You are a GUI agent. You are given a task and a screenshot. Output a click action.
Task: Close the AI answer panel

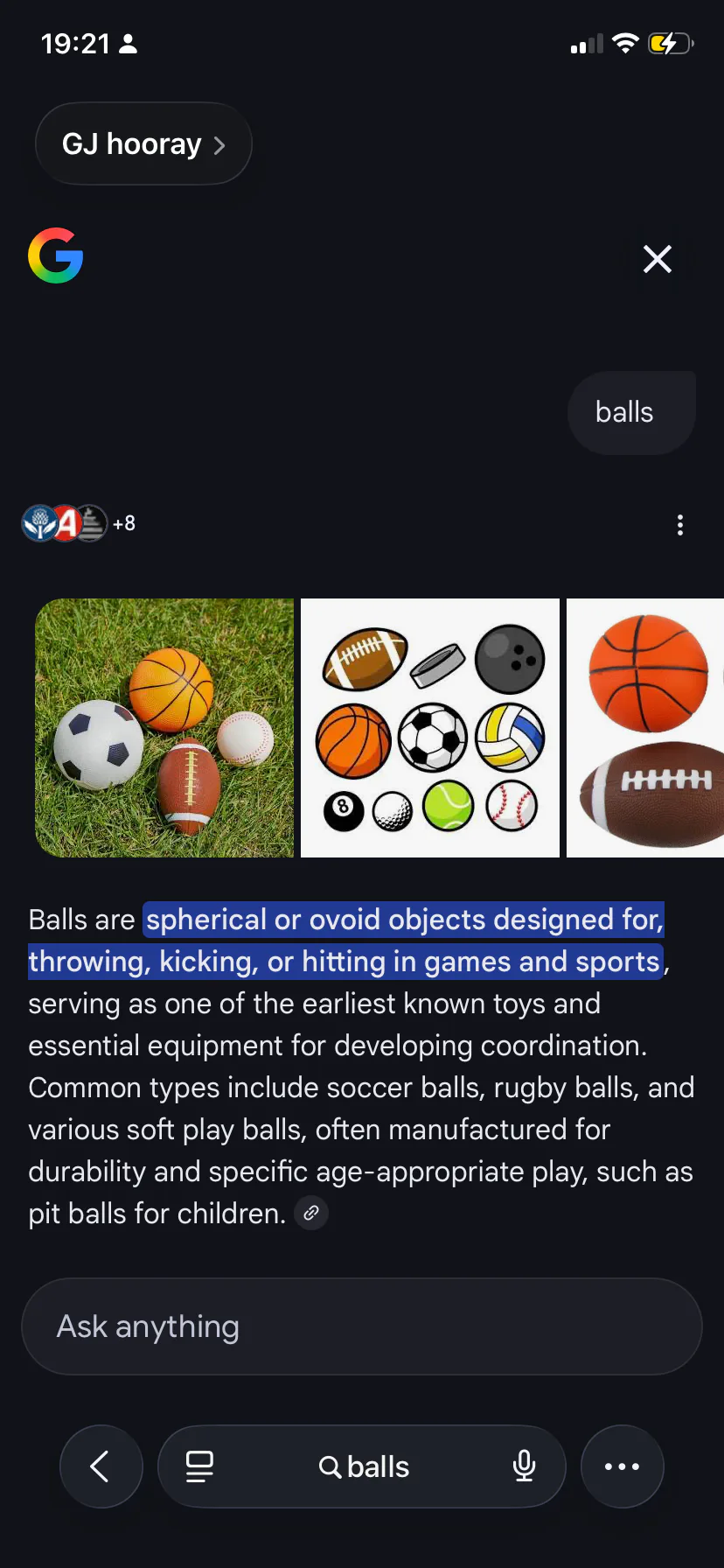click(x=657, y=259)
